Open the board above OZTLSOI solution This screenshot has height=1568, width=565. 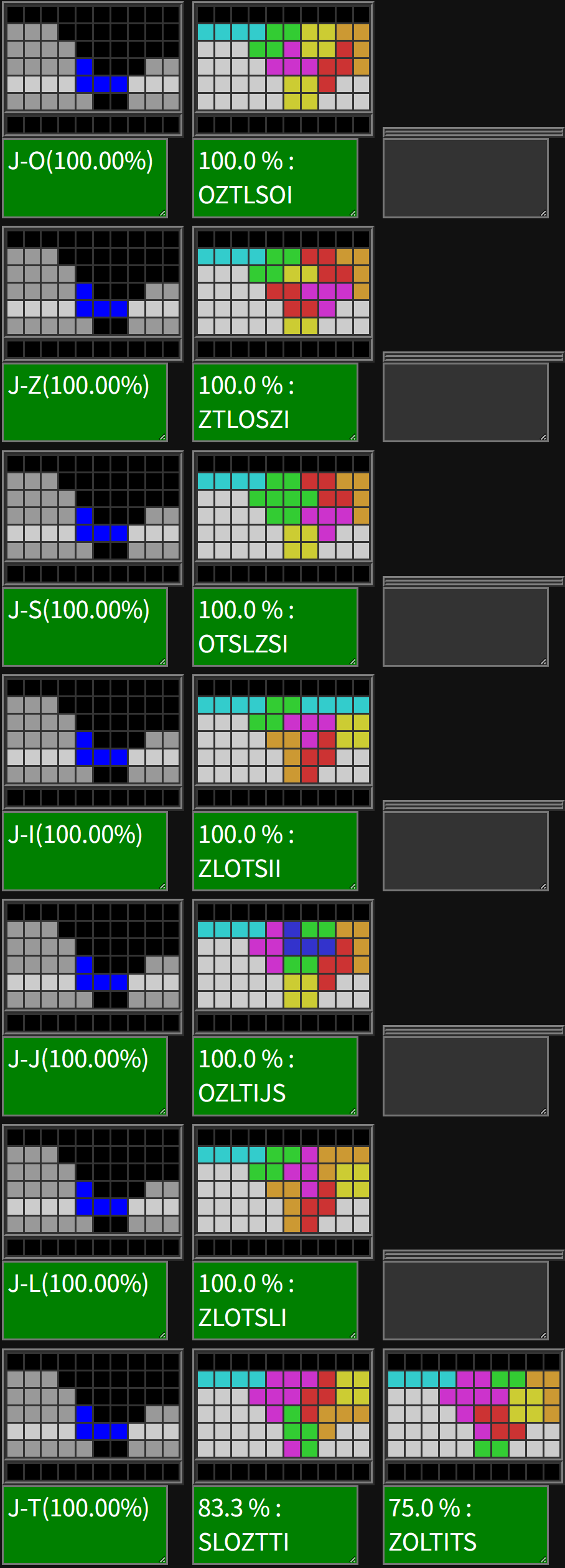[283, 67]
